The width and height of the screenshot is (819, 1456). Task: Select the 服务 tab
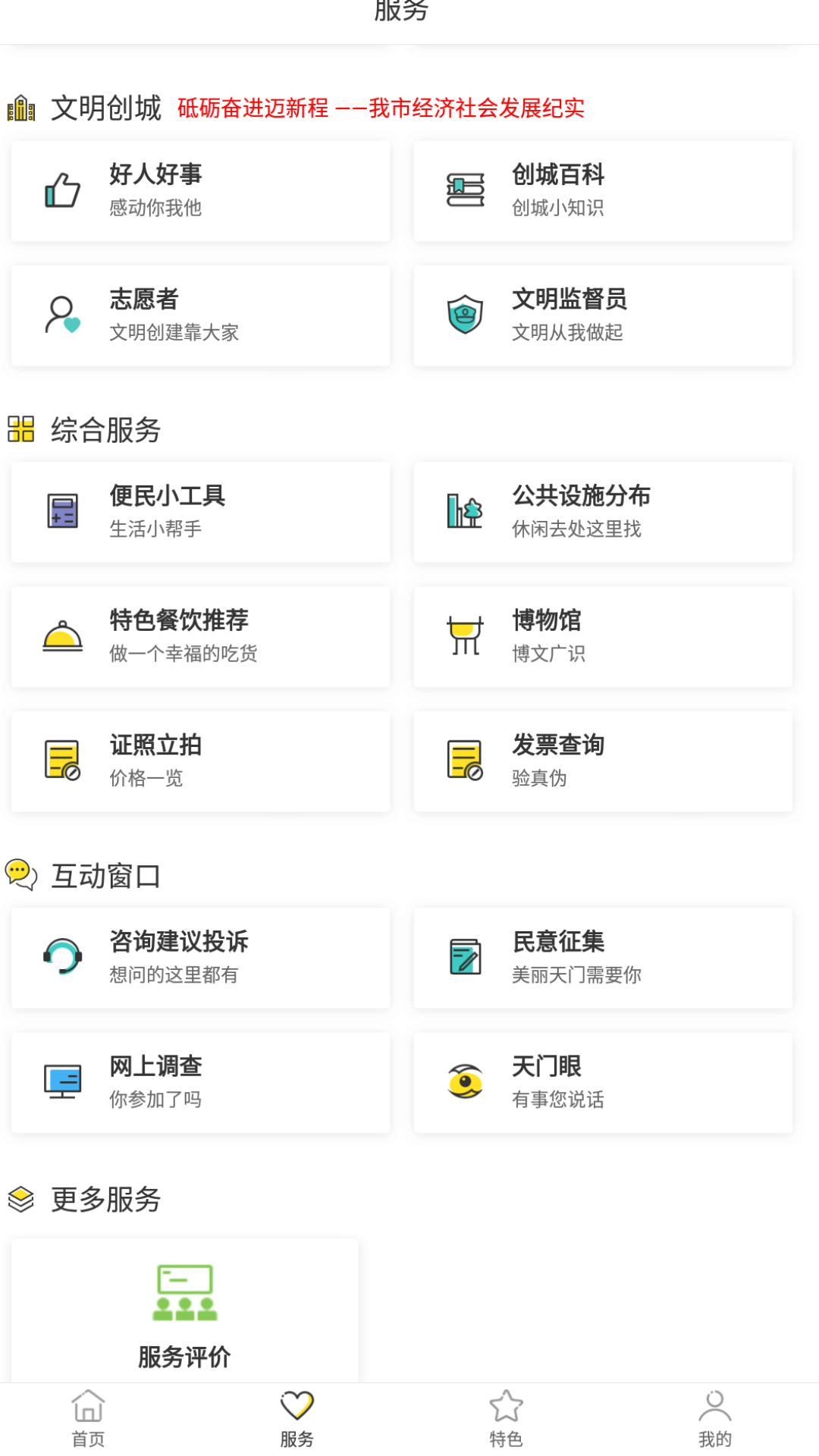[x=297, y=1418]
